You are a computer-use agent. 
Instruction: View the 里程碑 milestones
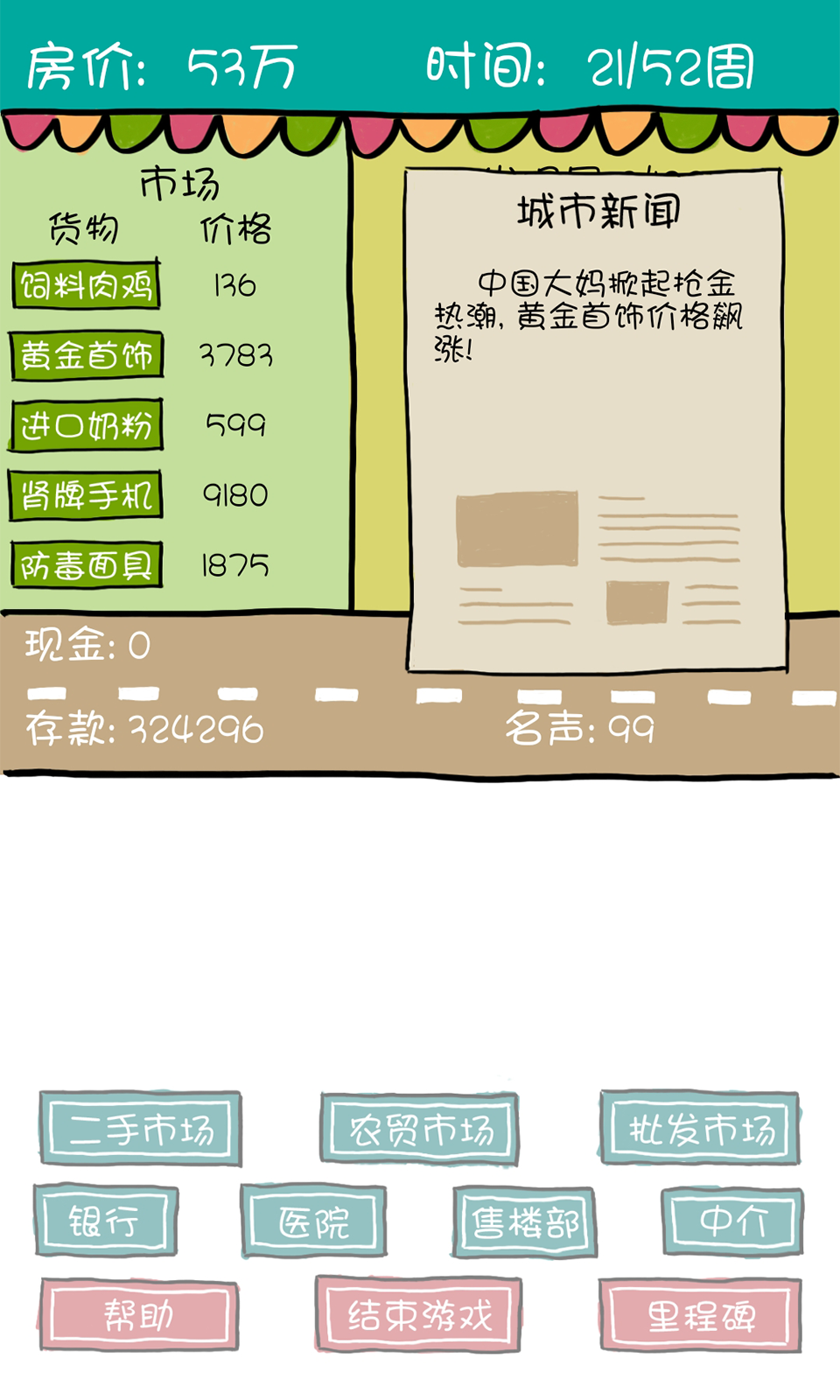(700, 1315)
